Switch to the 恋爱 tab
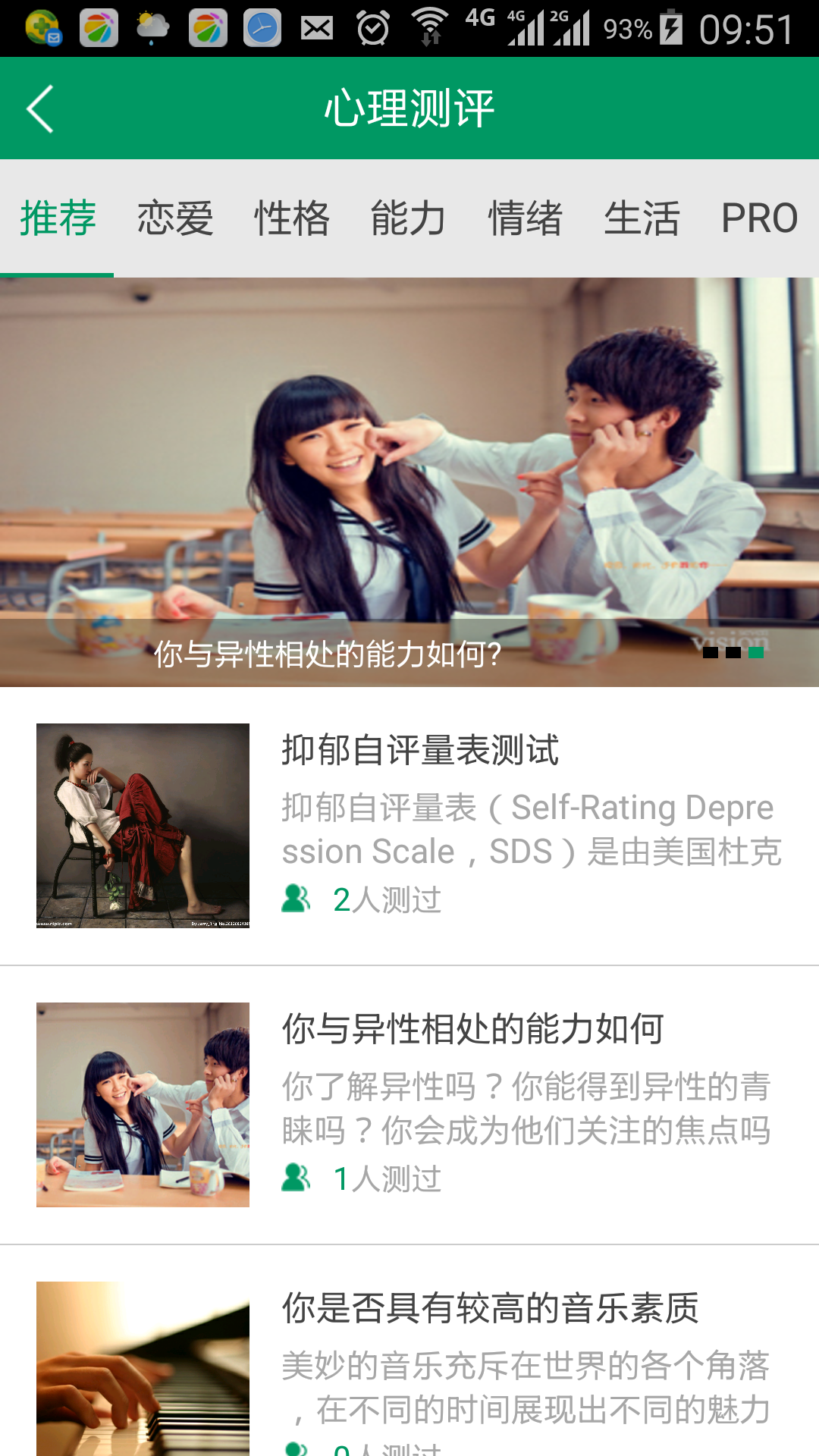 [174, 218]
